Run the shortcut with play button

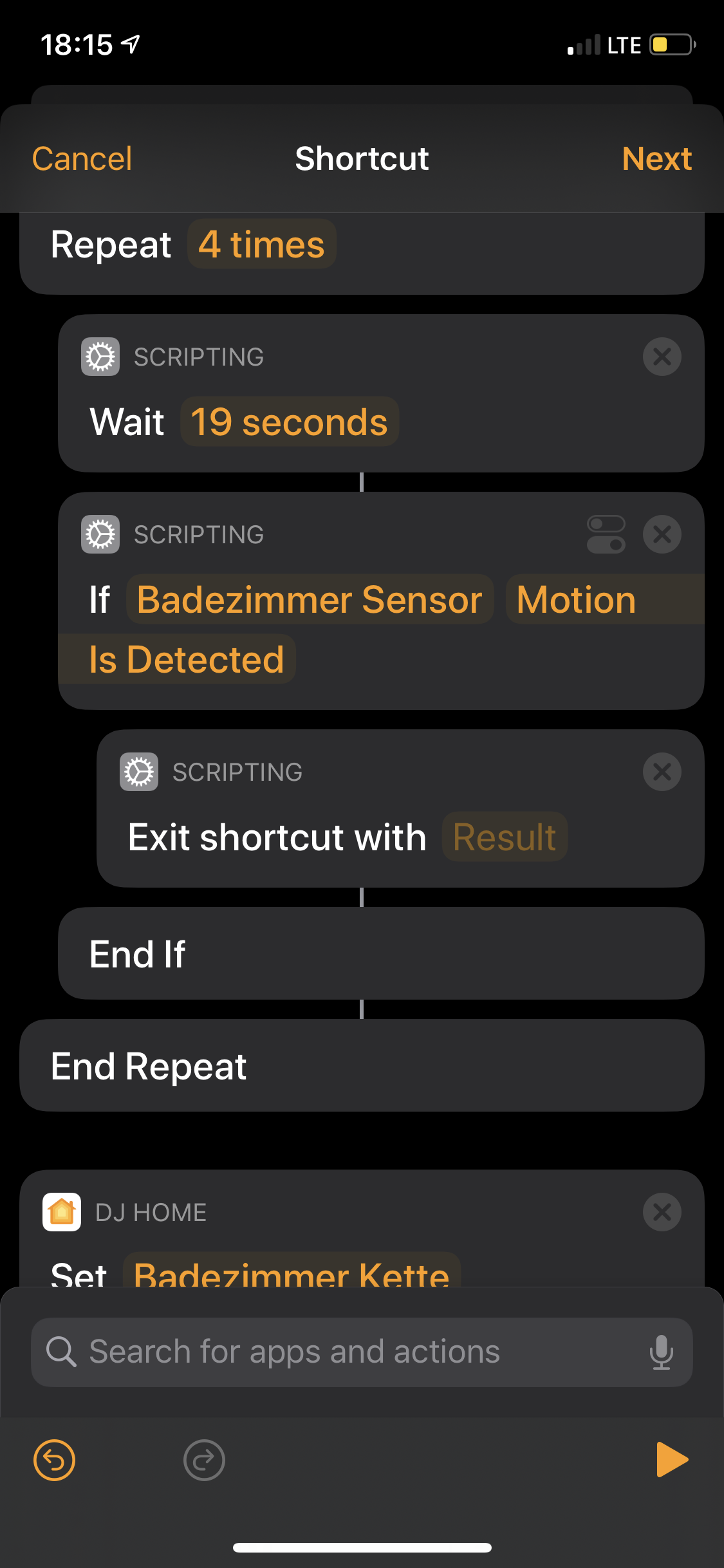pyautogui.click(x=672, y=1460)
